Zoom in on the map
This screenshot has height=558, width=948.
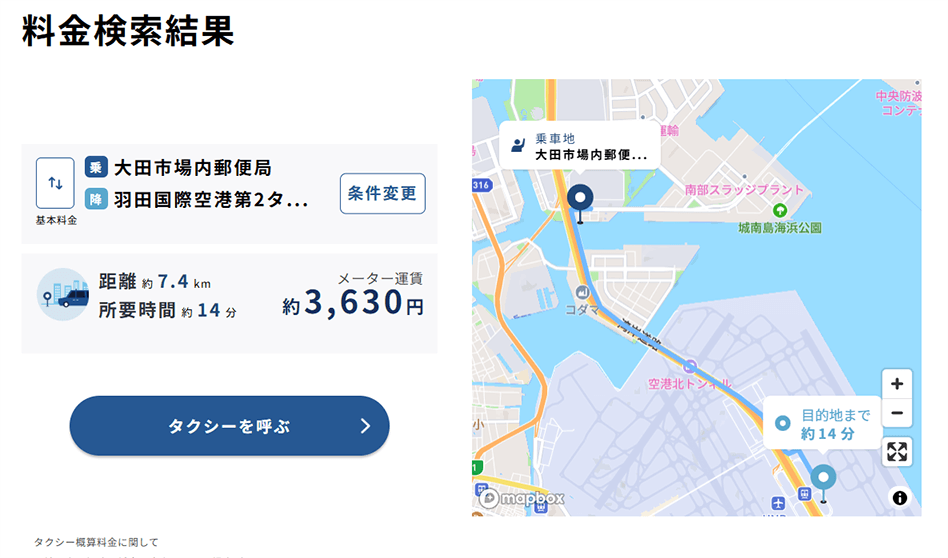tap(897, 384)
